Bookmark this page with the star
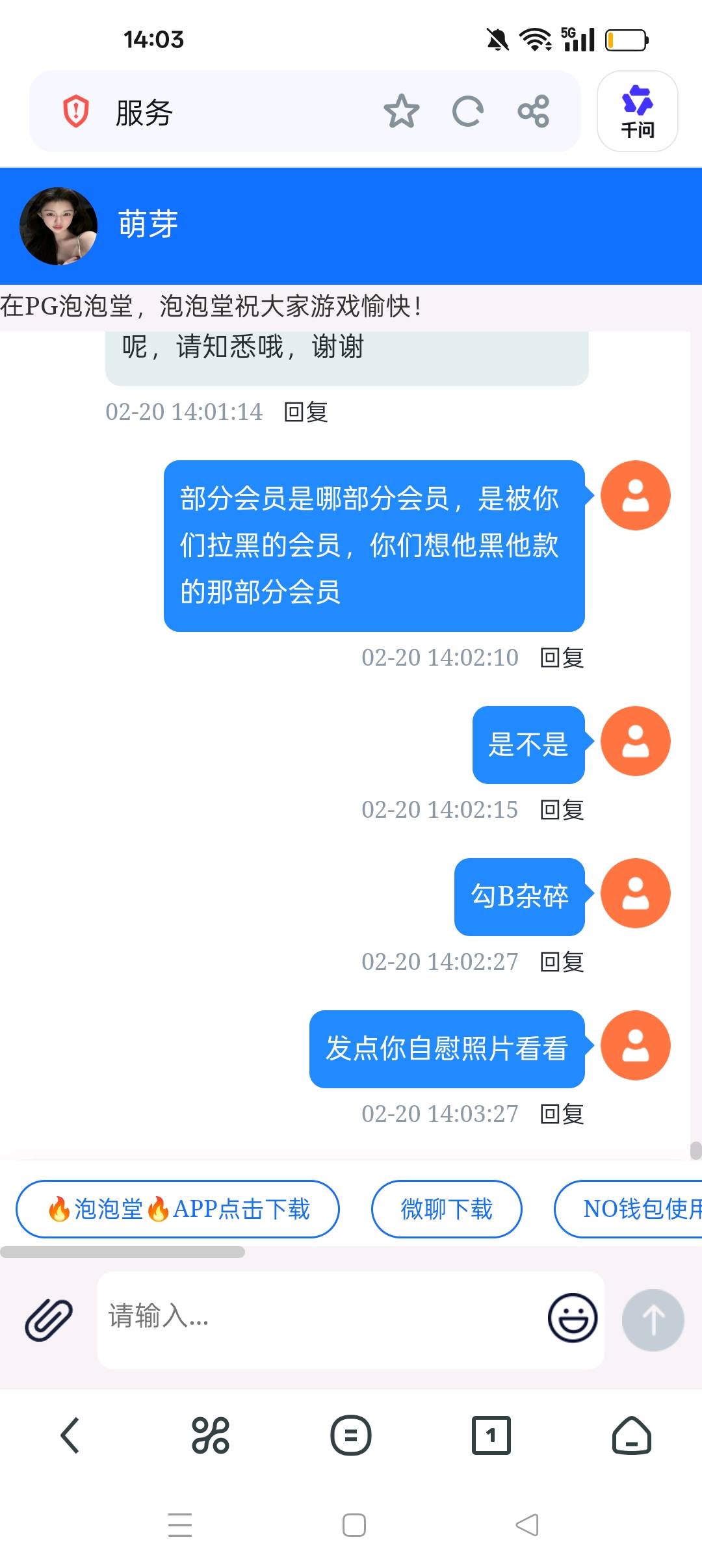The width and height of the screenshot is (702, 1568). [402, 111]
